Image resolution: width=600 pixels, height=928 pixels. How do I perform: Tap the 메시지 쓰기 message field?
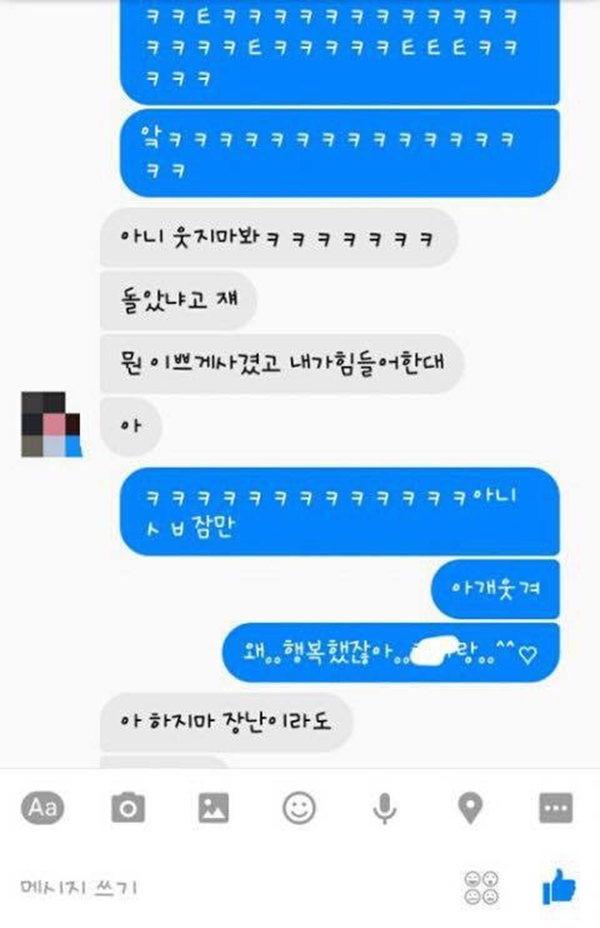200,887
